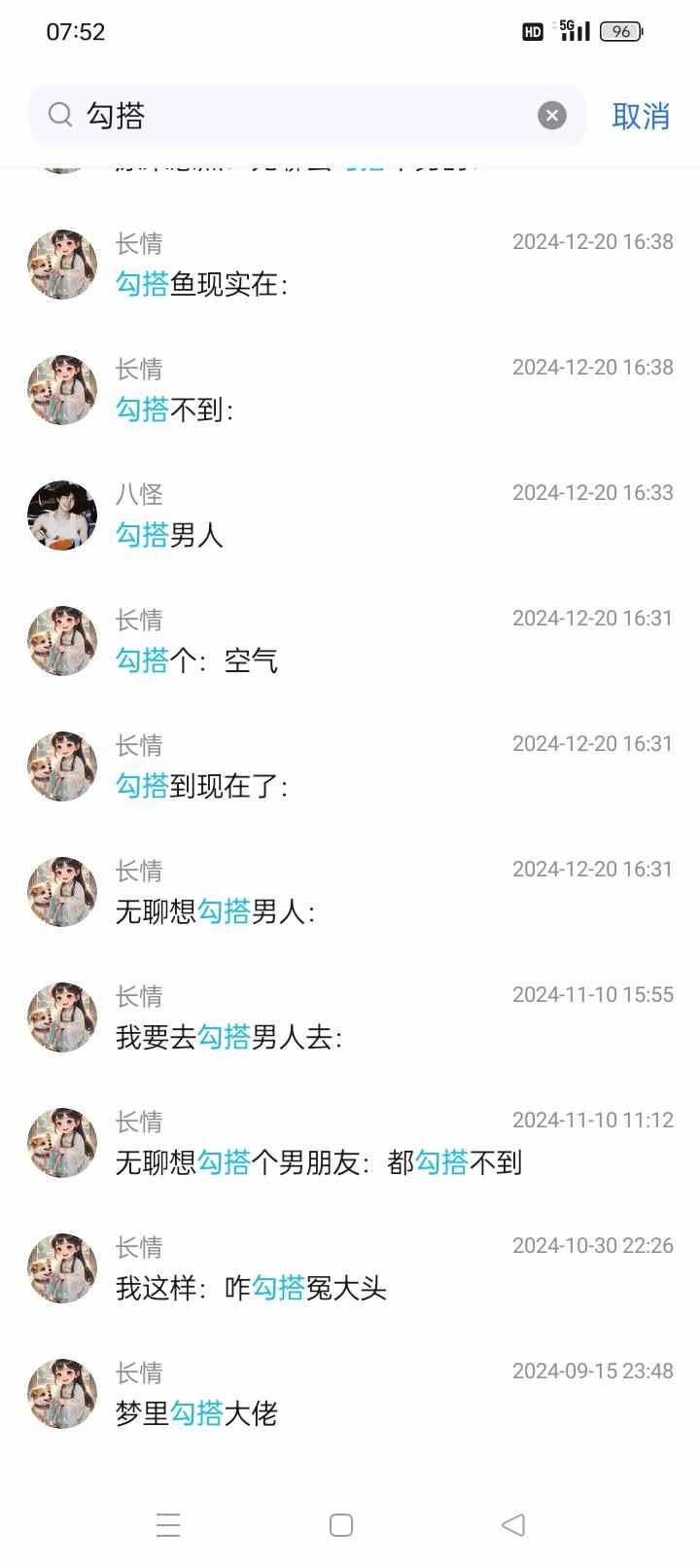Go back using the system back button

pyautogui.click(x=513, y=1524)
